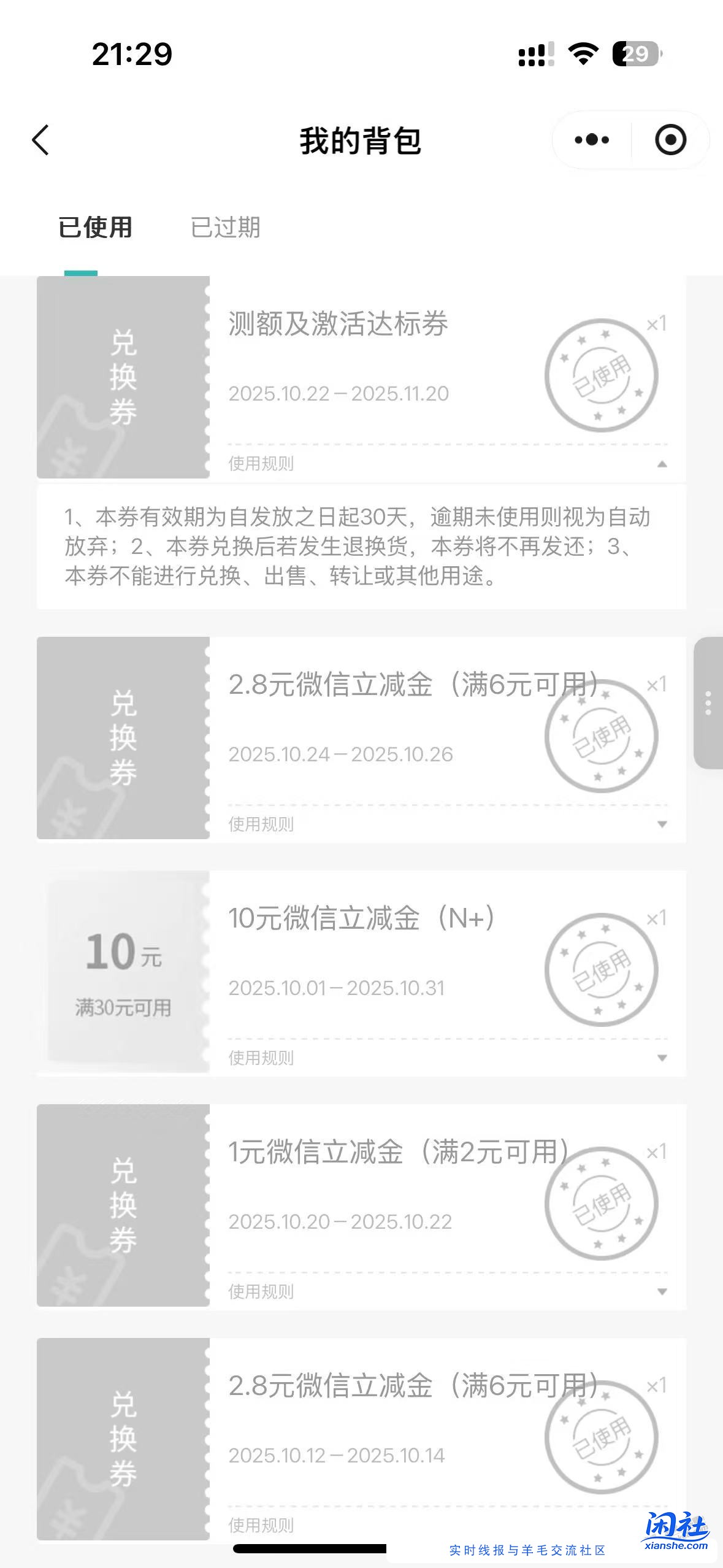Screen dimensions: 723x1568
Task: Open the mini program more-options menu
Action: coord(592,140)
